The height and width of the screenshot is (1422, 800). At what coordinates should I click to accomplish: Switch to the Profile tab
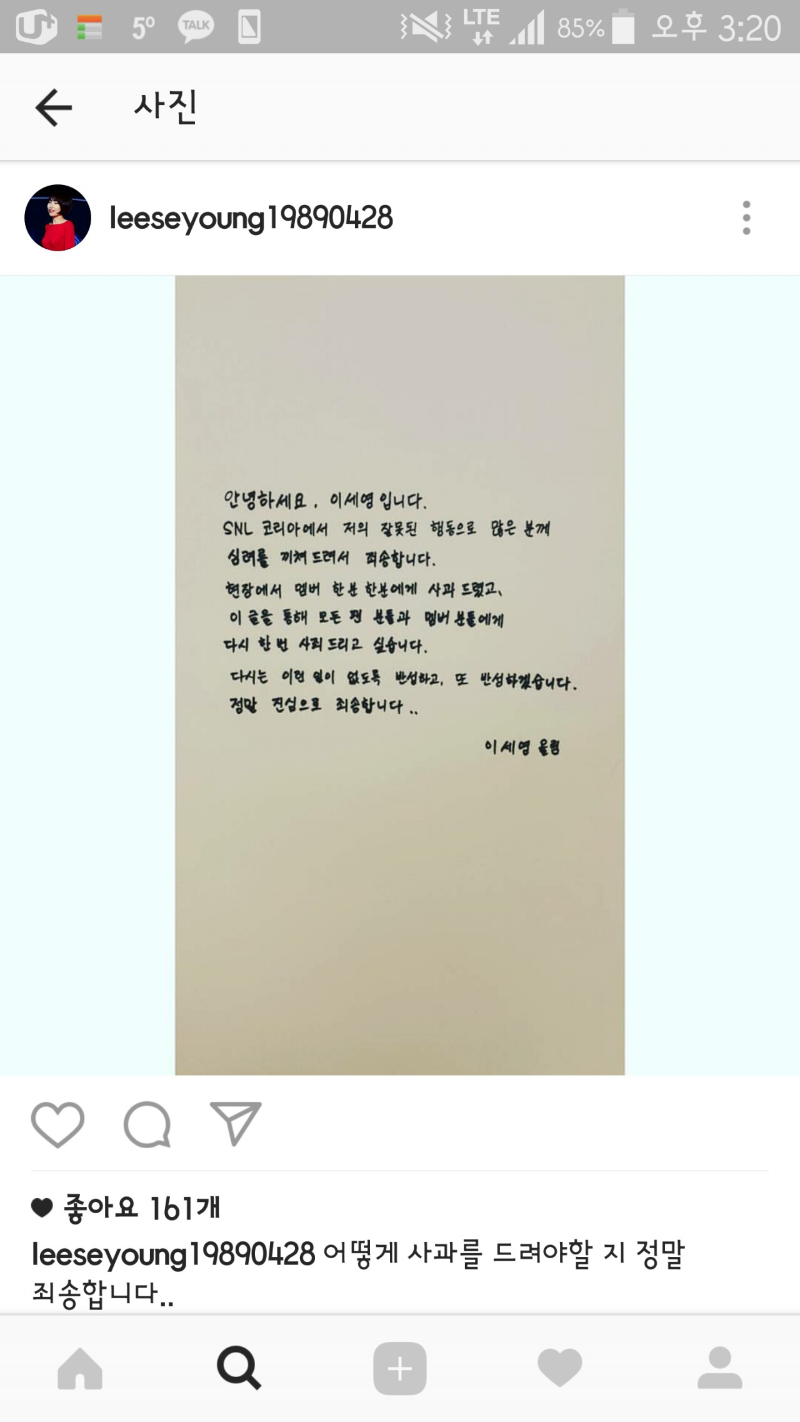(719, 1368)
